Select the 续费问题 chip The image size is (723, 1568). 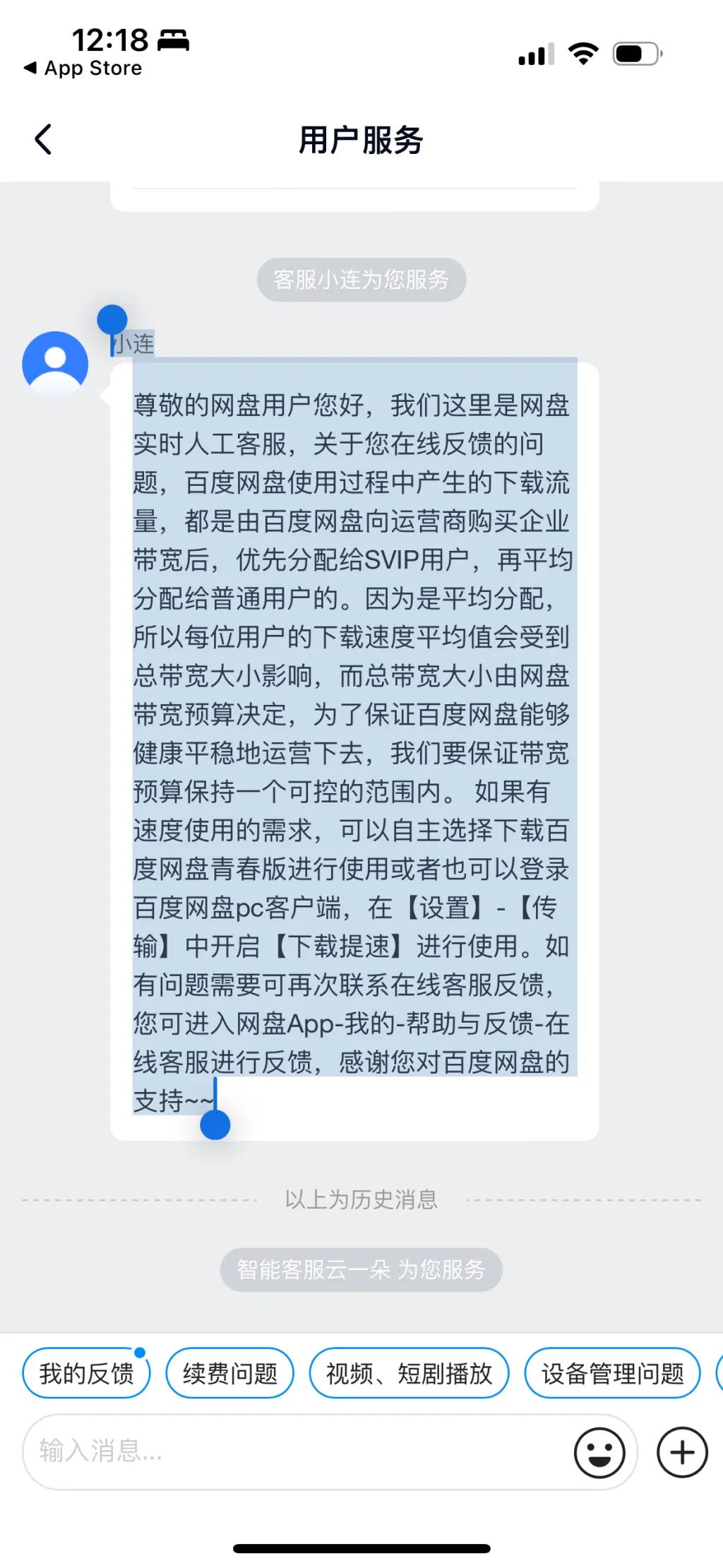click(230, 1373)
